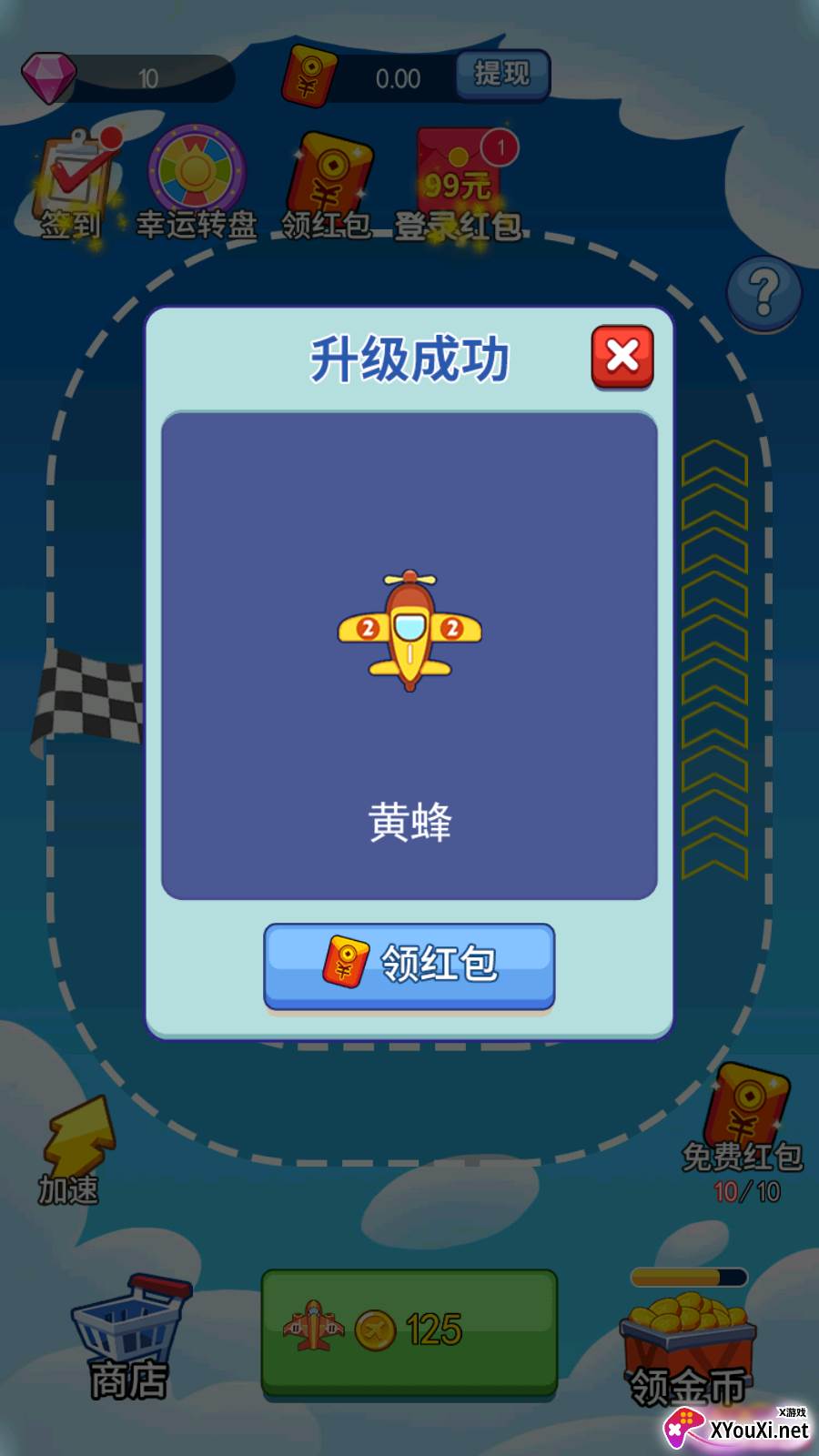Collect coins with 领金币
This screenshot has height=1456, width=819.
click(689, 1338)
